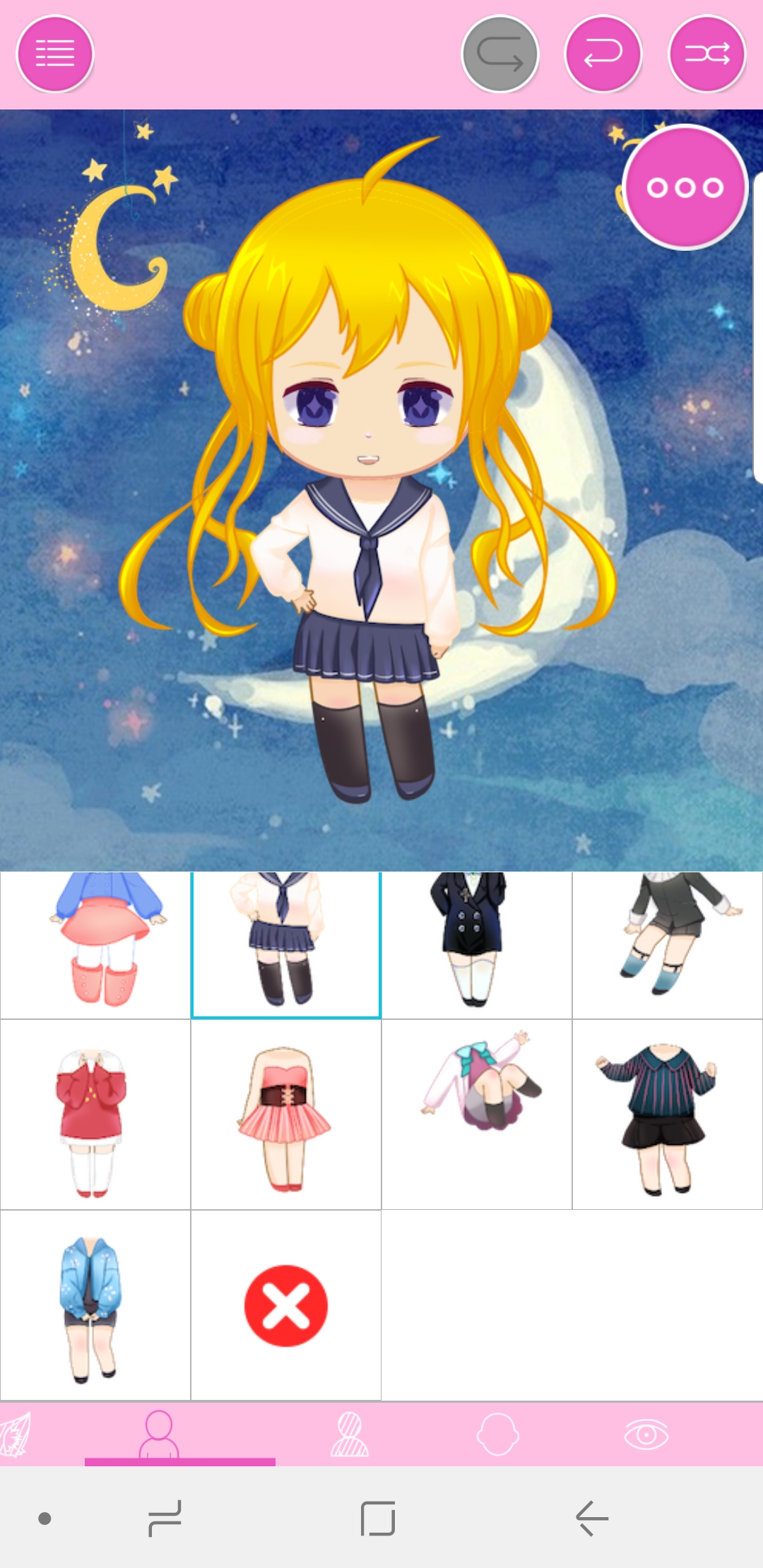Image resolution: width=763 pixels, height=1568 pixels.
Task: Undo the last change
Action: pos(603,54)
